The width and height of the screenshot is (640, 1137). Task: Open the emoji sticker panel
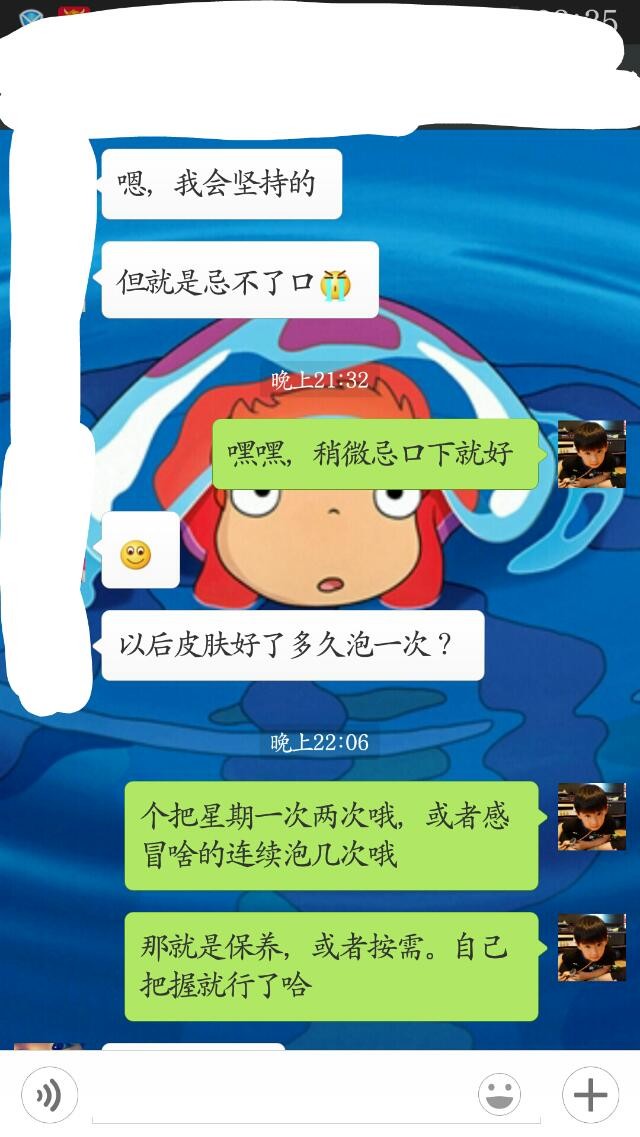click(499, 1095)
